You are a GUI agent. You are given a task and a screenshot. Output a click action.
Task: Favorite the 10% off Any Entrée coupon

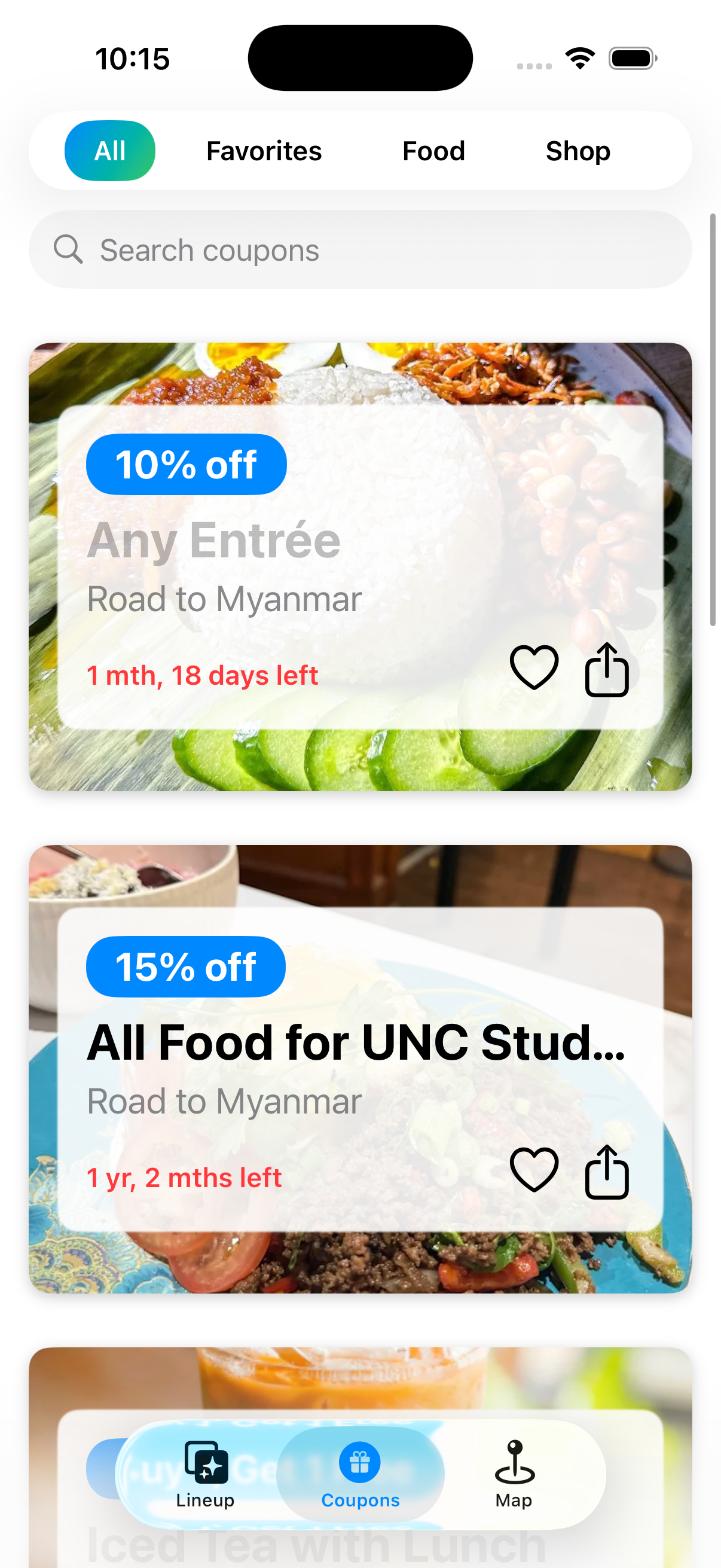click(534, 669)
